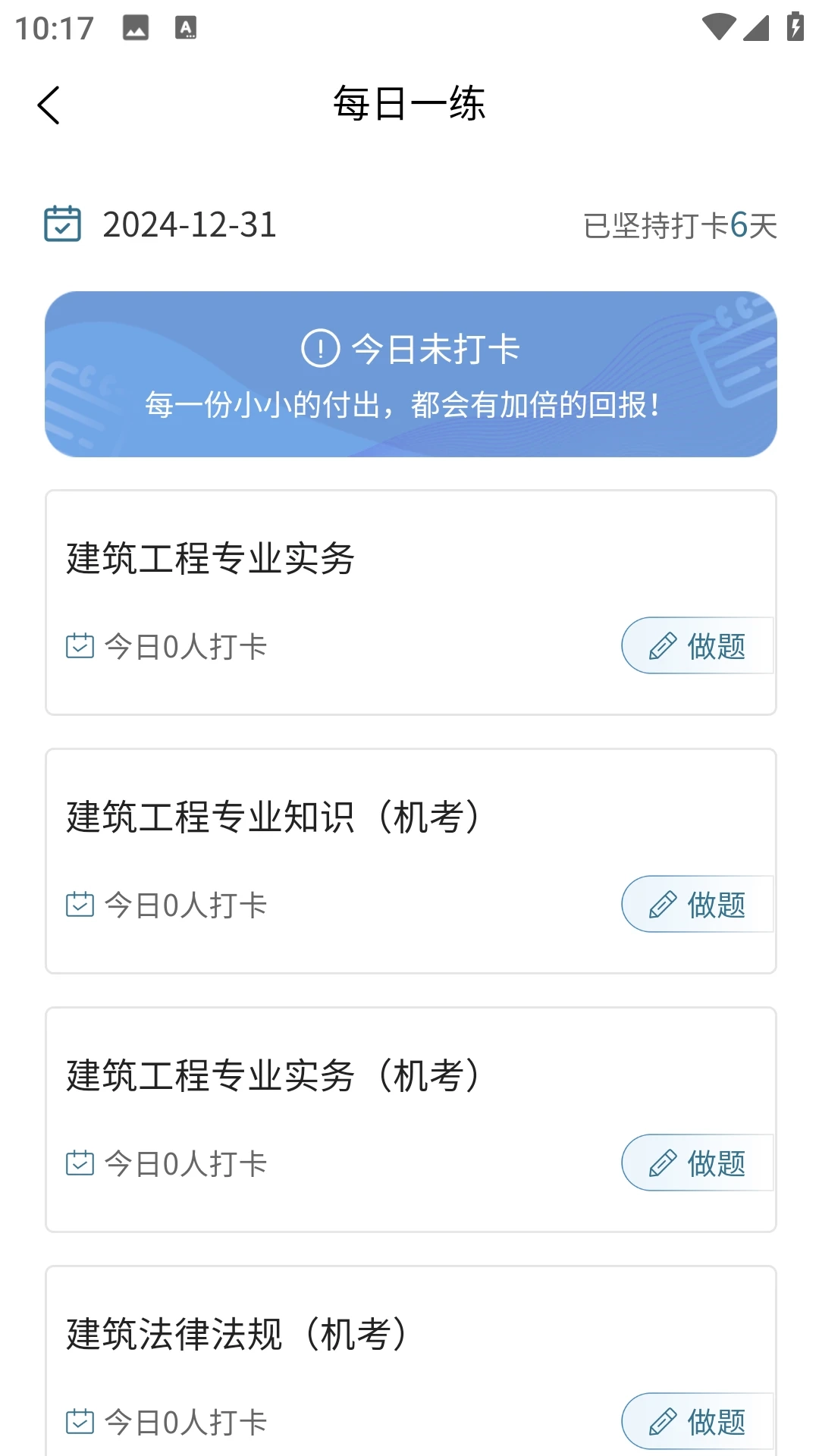Tap the pencil icon for 建筑法律法规（机考）
Viewport: 819px width, 1456px height.
662,1421
